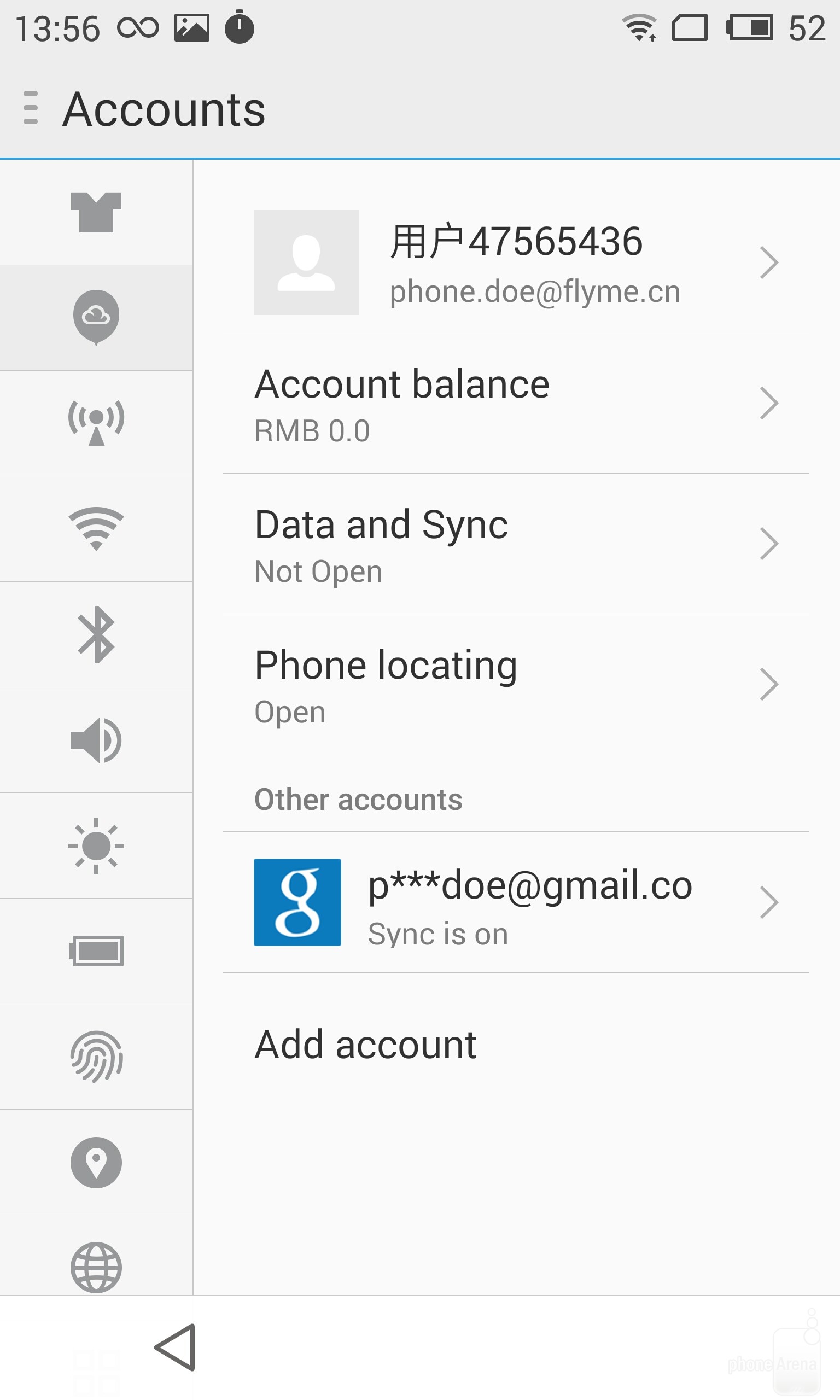Go back with the navigation arrow

pyautogui.click(x=176, y=1347)
